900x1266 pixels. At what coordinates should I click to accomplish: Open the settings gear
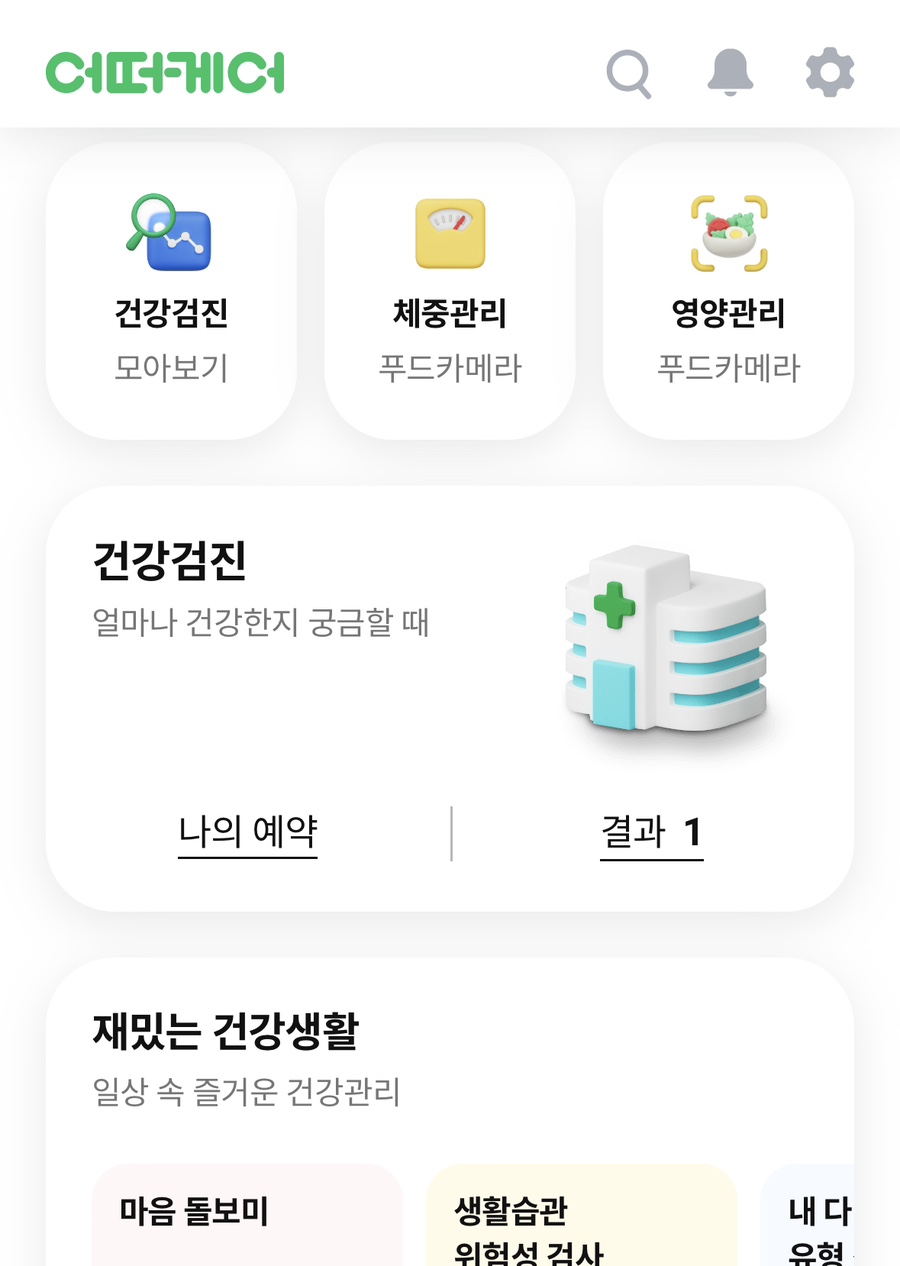[830, 73]
